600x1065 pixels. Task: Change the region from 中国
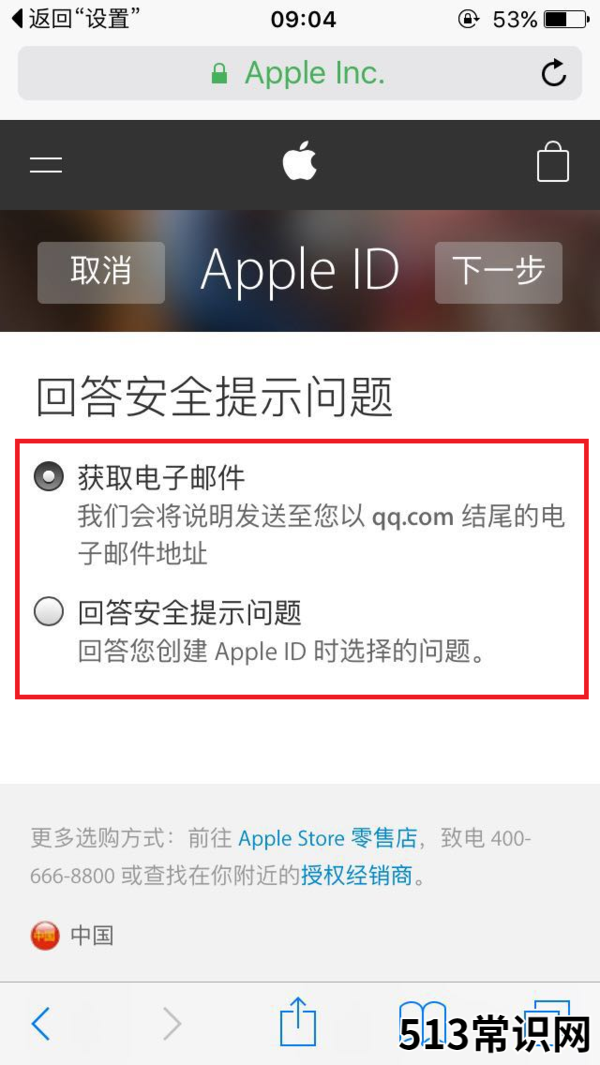pos(72,936)
